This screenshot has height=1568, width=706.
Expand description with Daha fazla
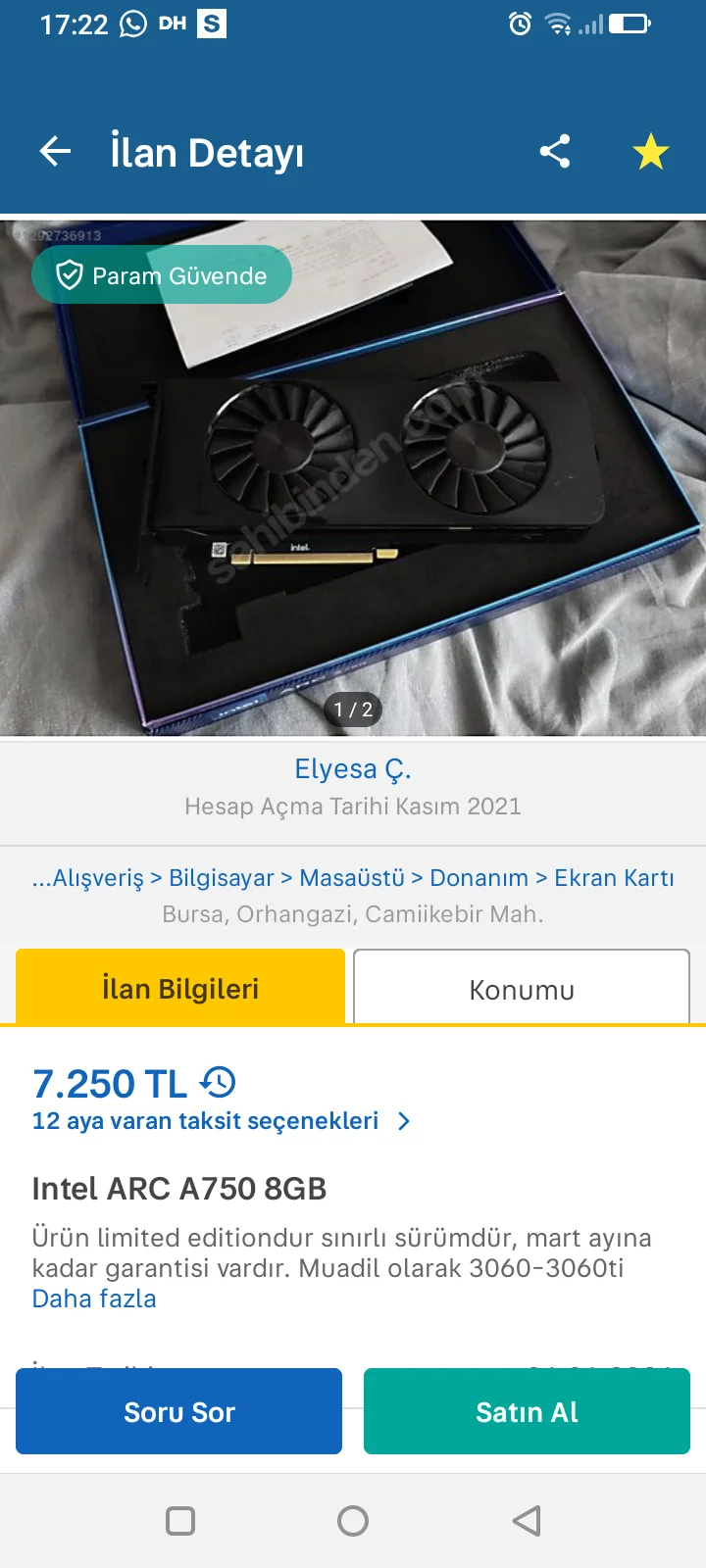tap(94, 1298)
